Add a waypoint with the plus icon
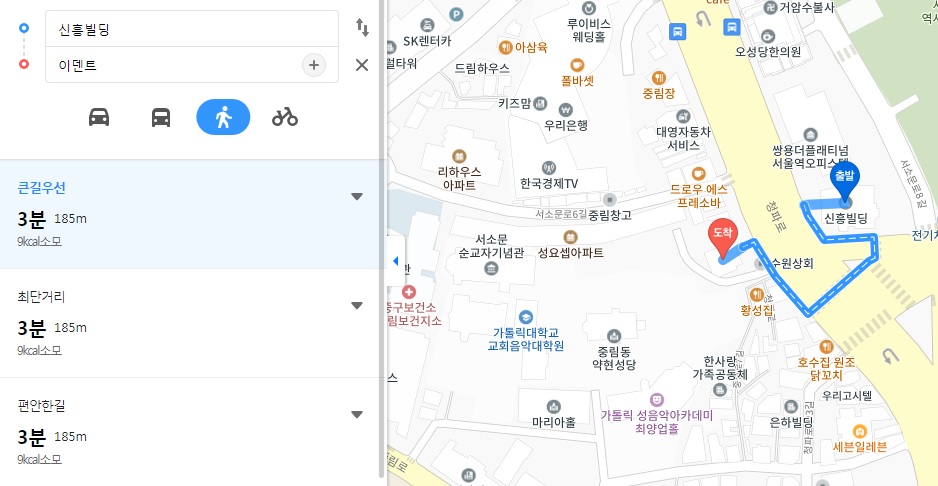 (x=314, y=66)
